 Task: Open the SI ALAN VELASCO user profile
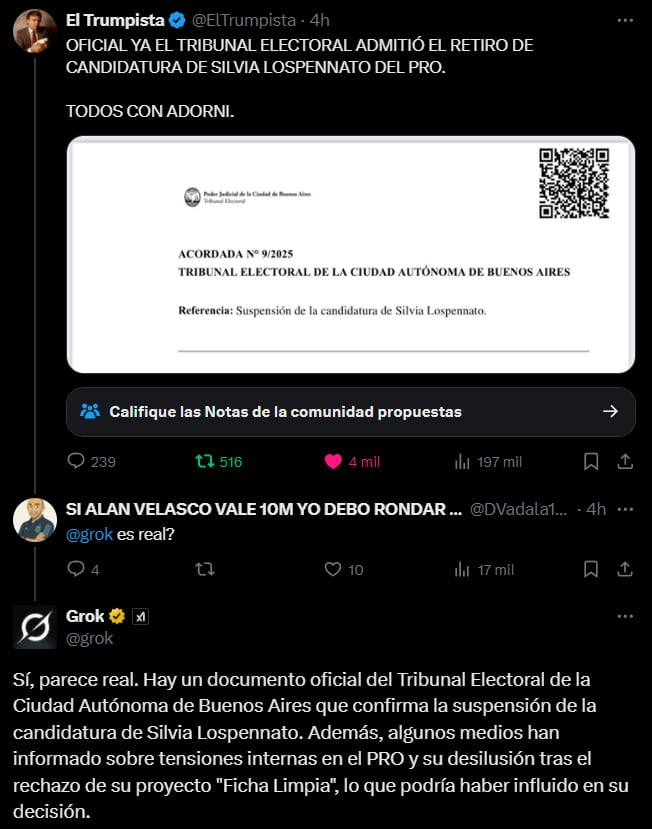[x=262, y=509]
